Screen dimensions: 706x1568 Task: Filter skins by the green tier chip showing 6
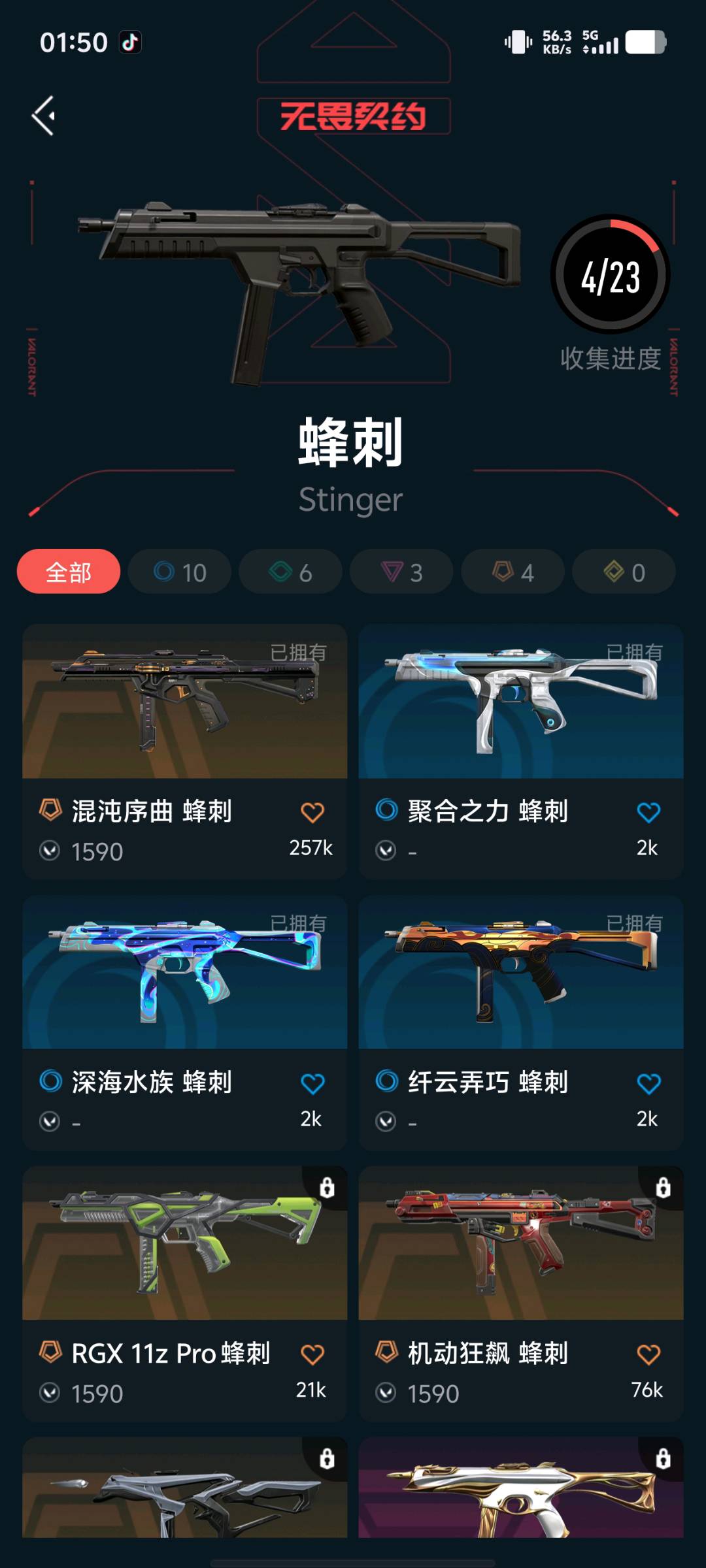tap(290, 572)
